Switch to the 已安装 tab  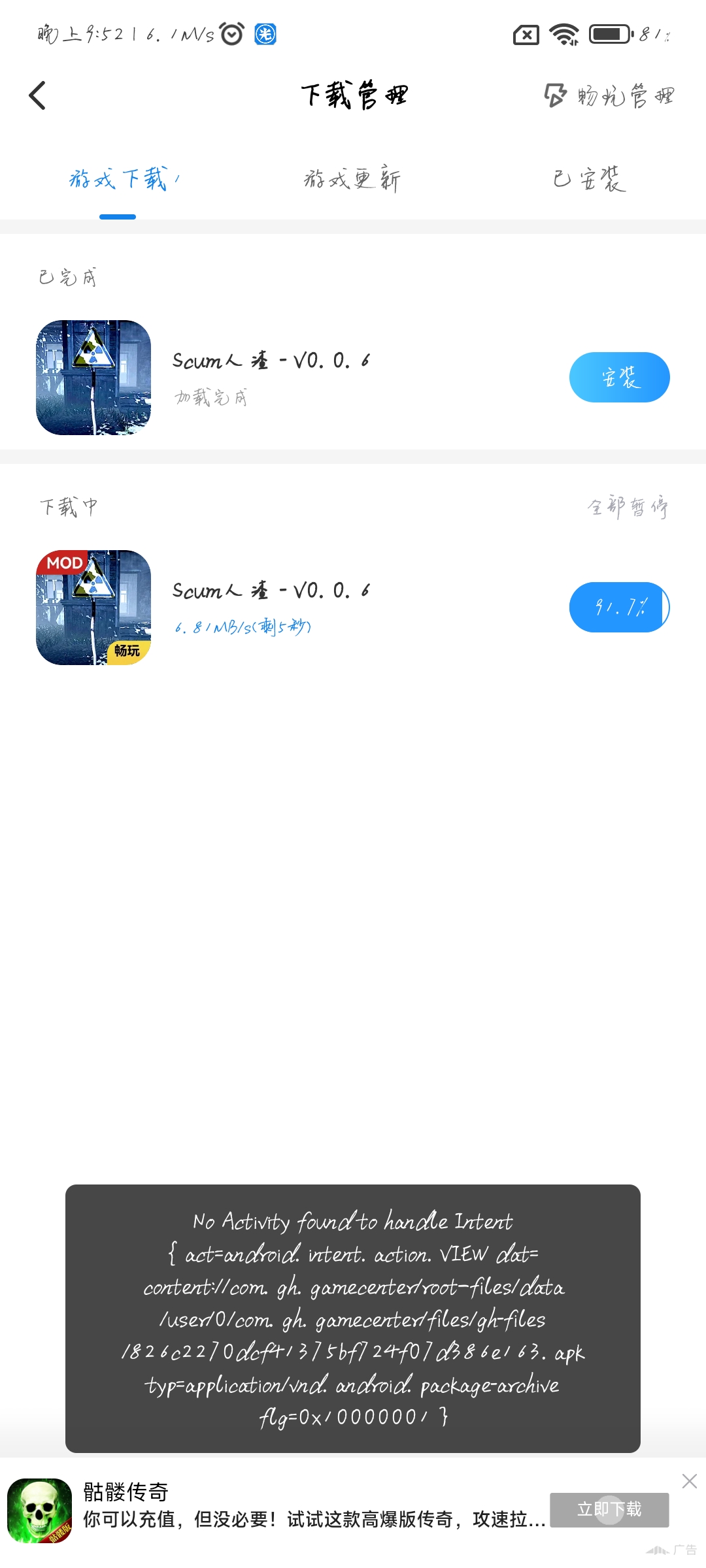588,178
